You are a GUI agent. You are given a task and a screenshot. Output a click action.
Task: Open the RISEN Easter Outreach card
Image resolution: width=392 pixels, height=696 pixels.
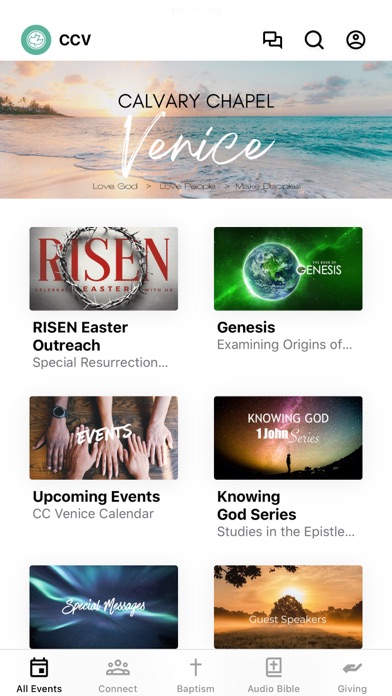point(103,298)
